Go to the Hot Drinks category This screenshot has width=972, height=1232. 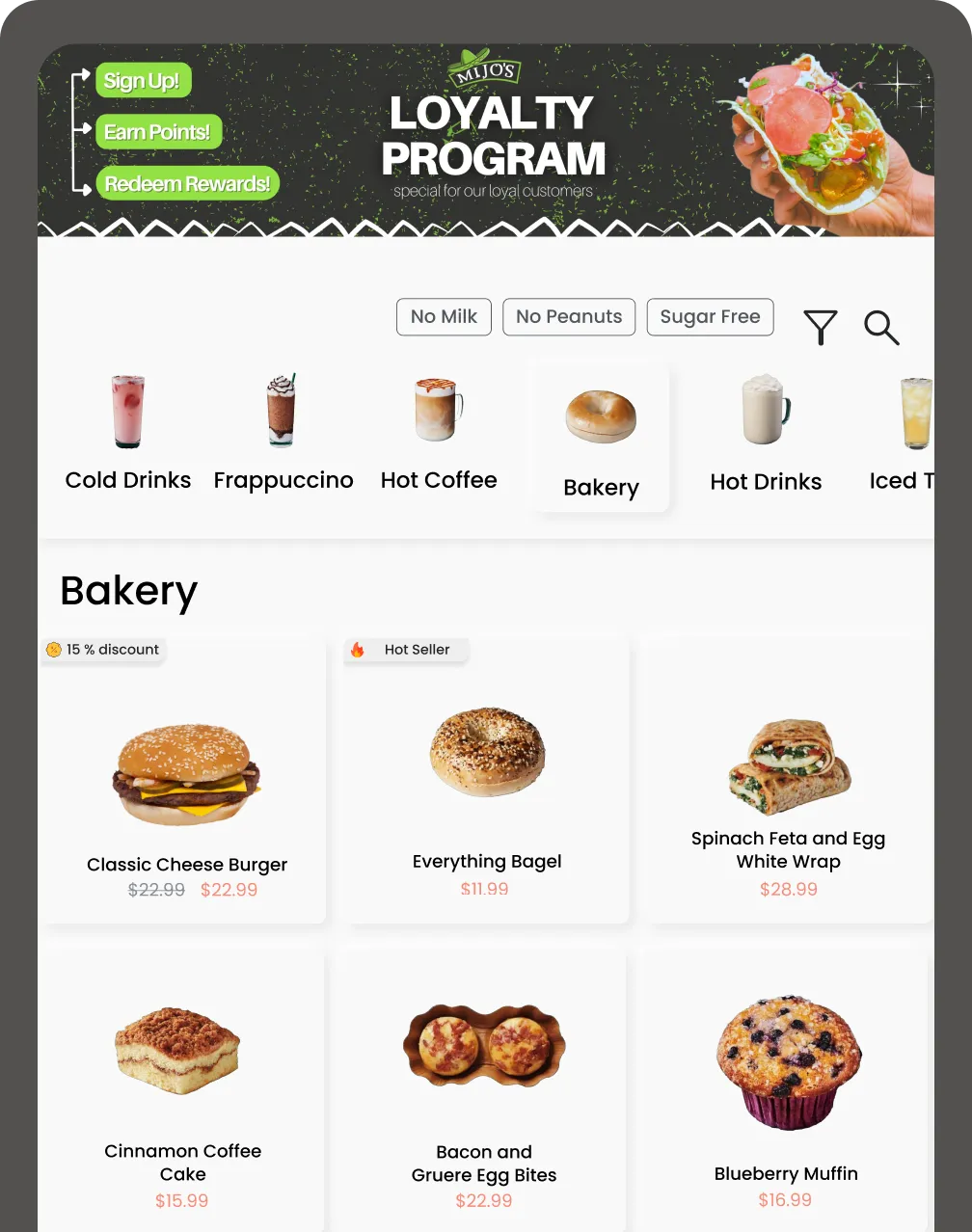(x=766, y=434)
